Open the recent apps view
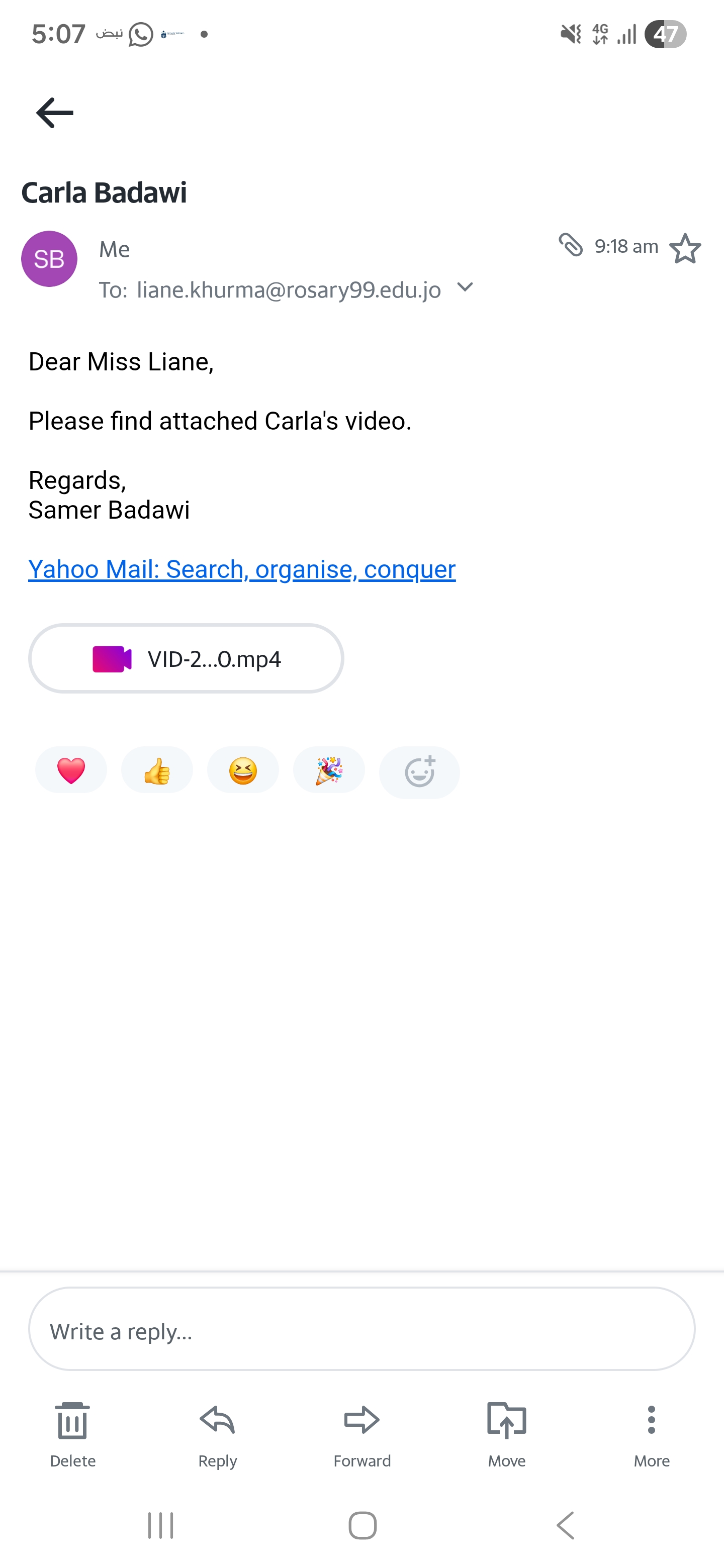 coord(161,1525)
